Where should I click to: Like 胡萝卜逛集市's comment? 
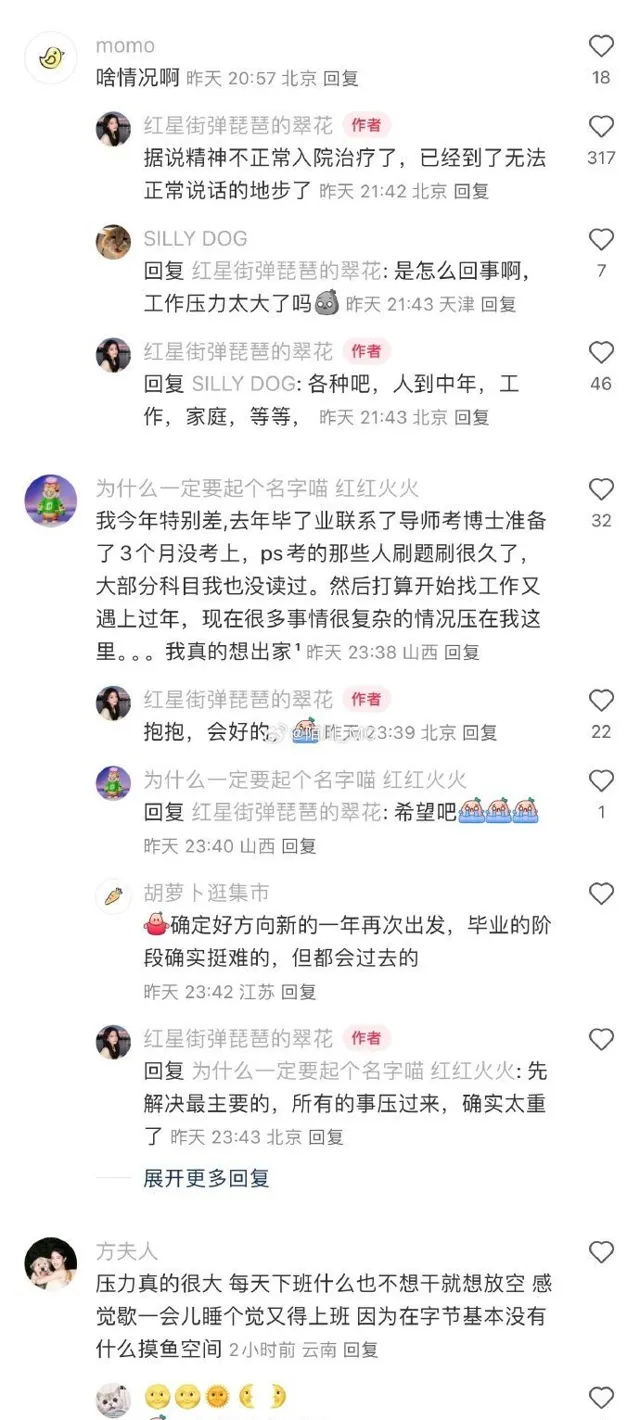coord(600,893)
